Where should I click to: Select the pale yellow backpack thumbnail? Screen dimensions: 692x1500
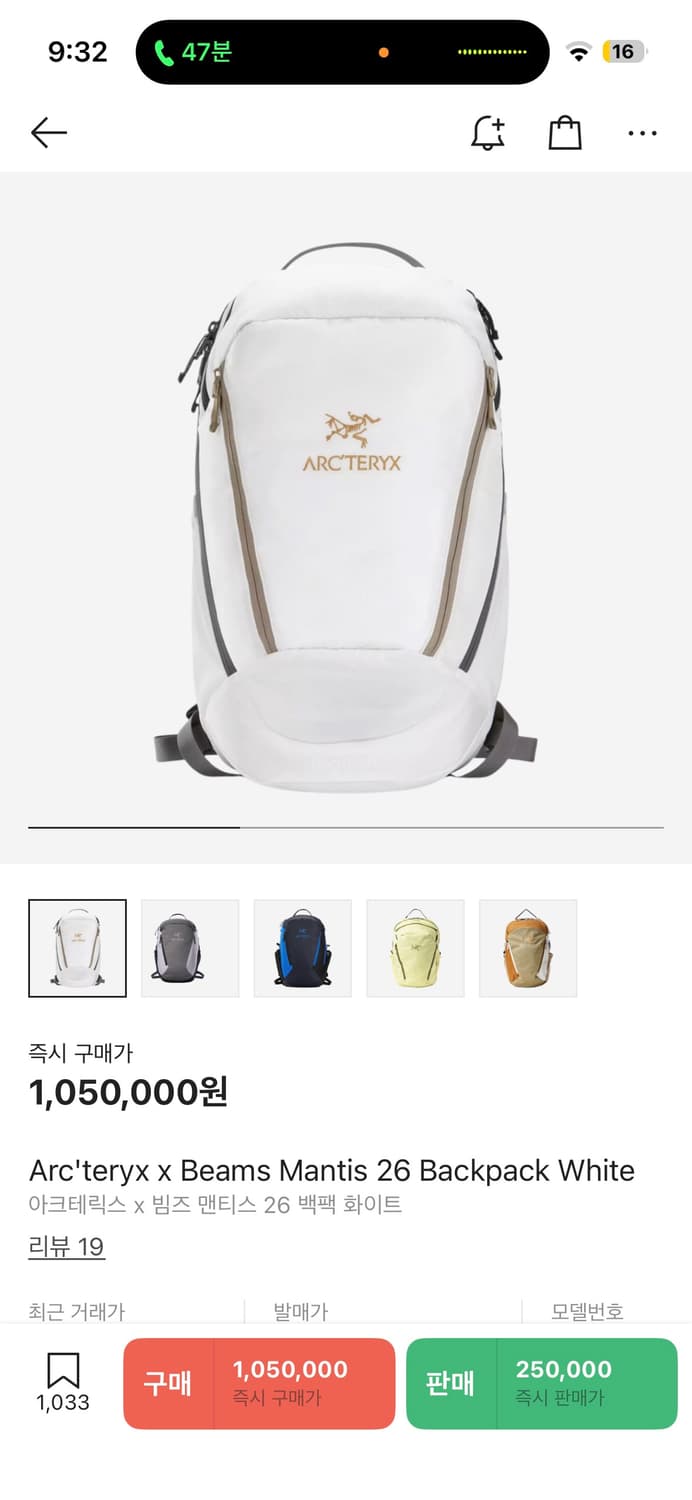[x=416, y=948]
